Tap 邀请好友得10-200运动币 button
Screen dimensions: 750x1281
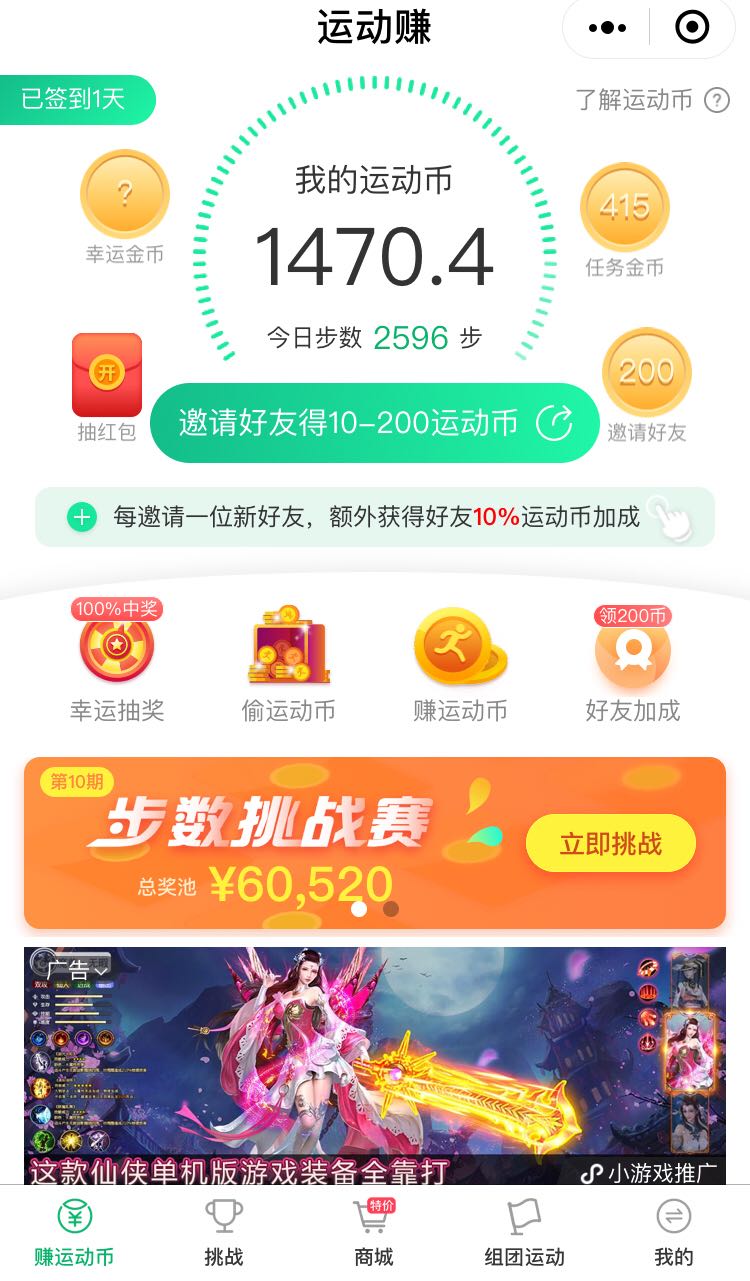tap(374, 423)
